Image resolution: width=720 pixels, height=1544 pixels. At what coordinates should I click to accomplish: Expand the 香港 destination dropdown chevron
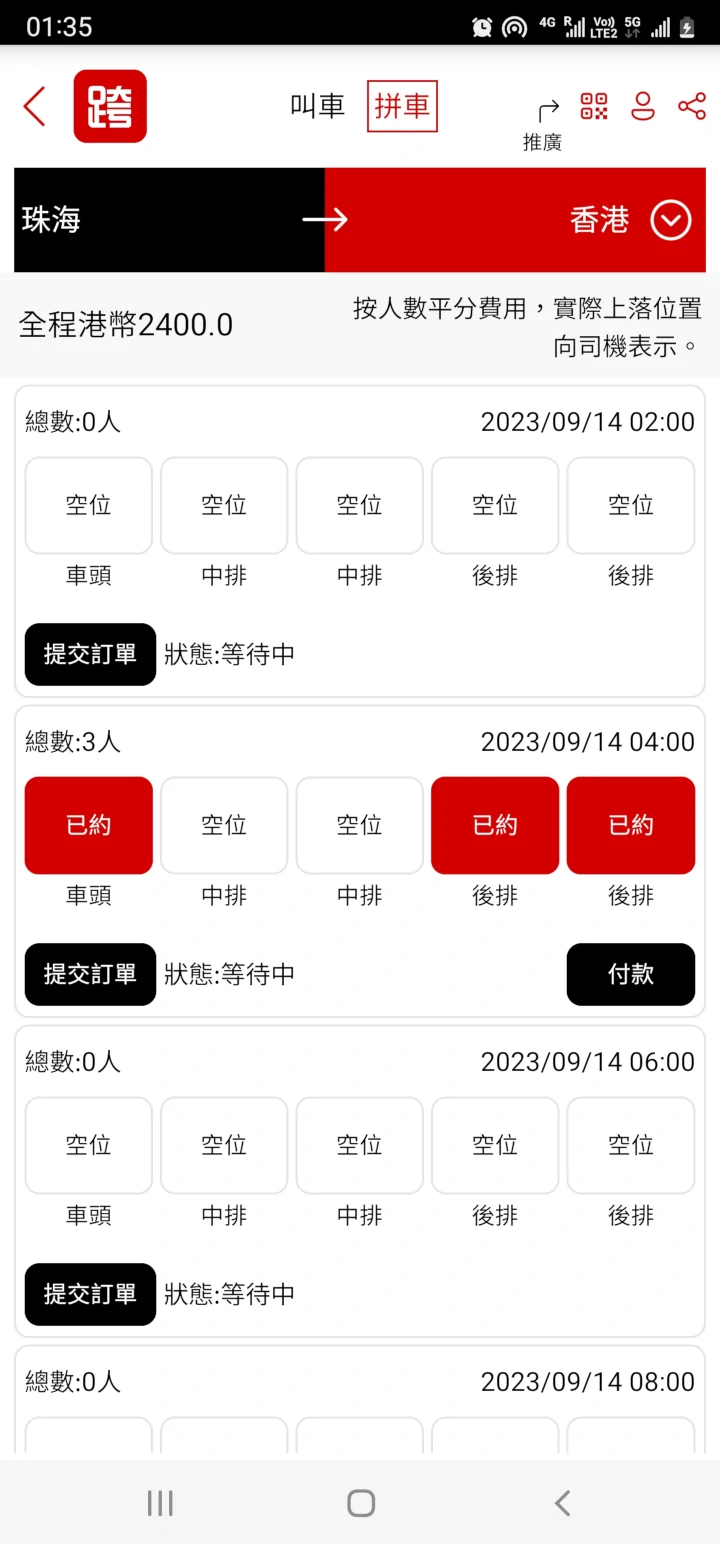[671, 220]
